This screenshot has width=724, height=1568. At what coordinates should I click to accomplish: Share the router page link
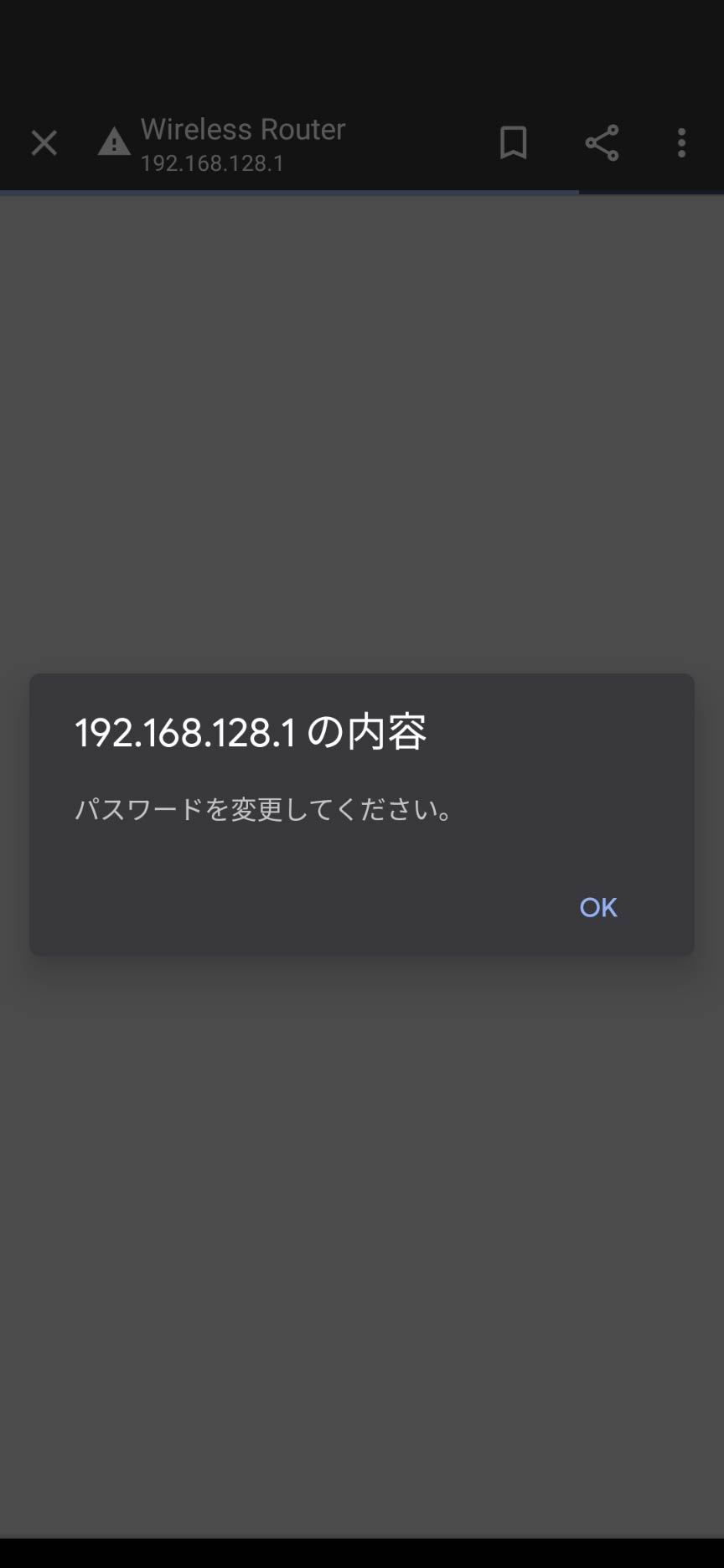602,143
